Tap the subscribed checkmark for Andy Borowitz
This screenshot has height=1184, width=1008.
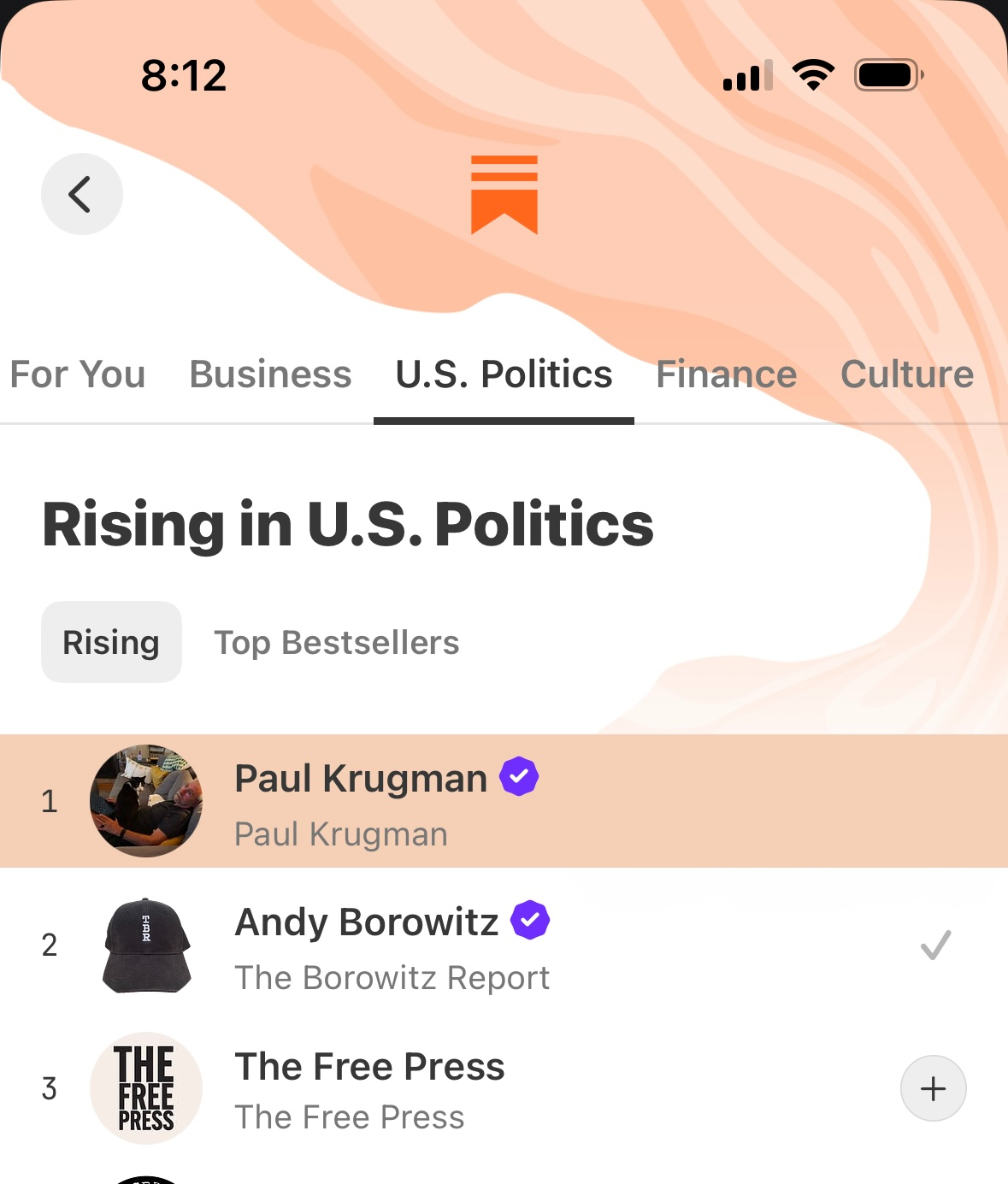tap(934, 945)
